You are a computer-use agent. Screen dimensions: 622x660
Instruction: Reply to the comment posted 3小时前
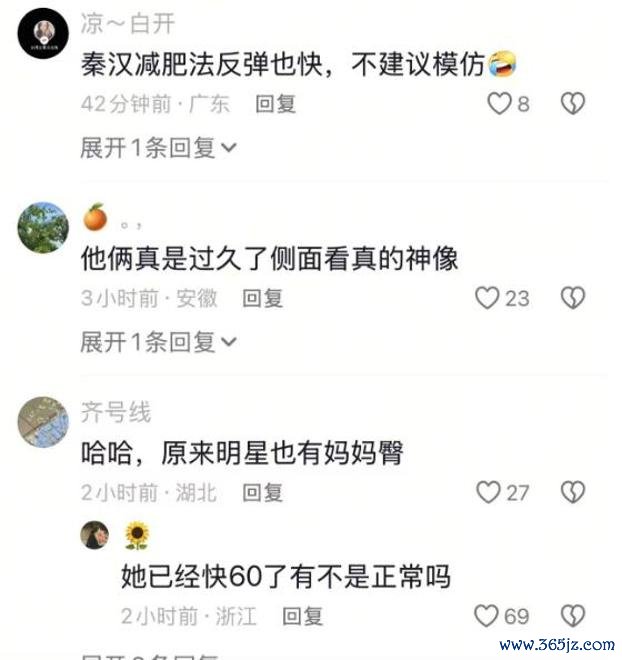[263, 297]
